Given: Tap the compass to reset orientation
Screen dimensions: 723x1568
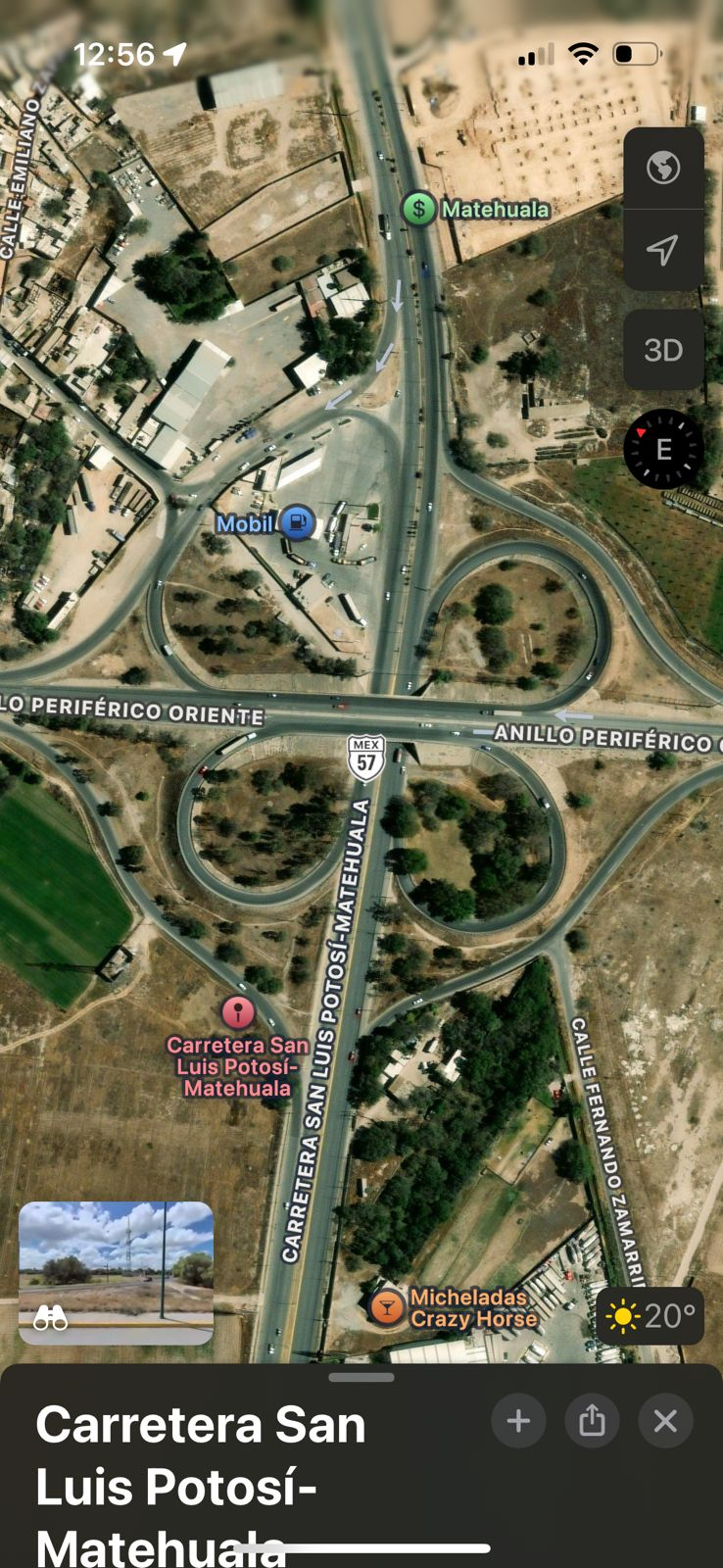Looking at the screenshot, I should (663, 449).
